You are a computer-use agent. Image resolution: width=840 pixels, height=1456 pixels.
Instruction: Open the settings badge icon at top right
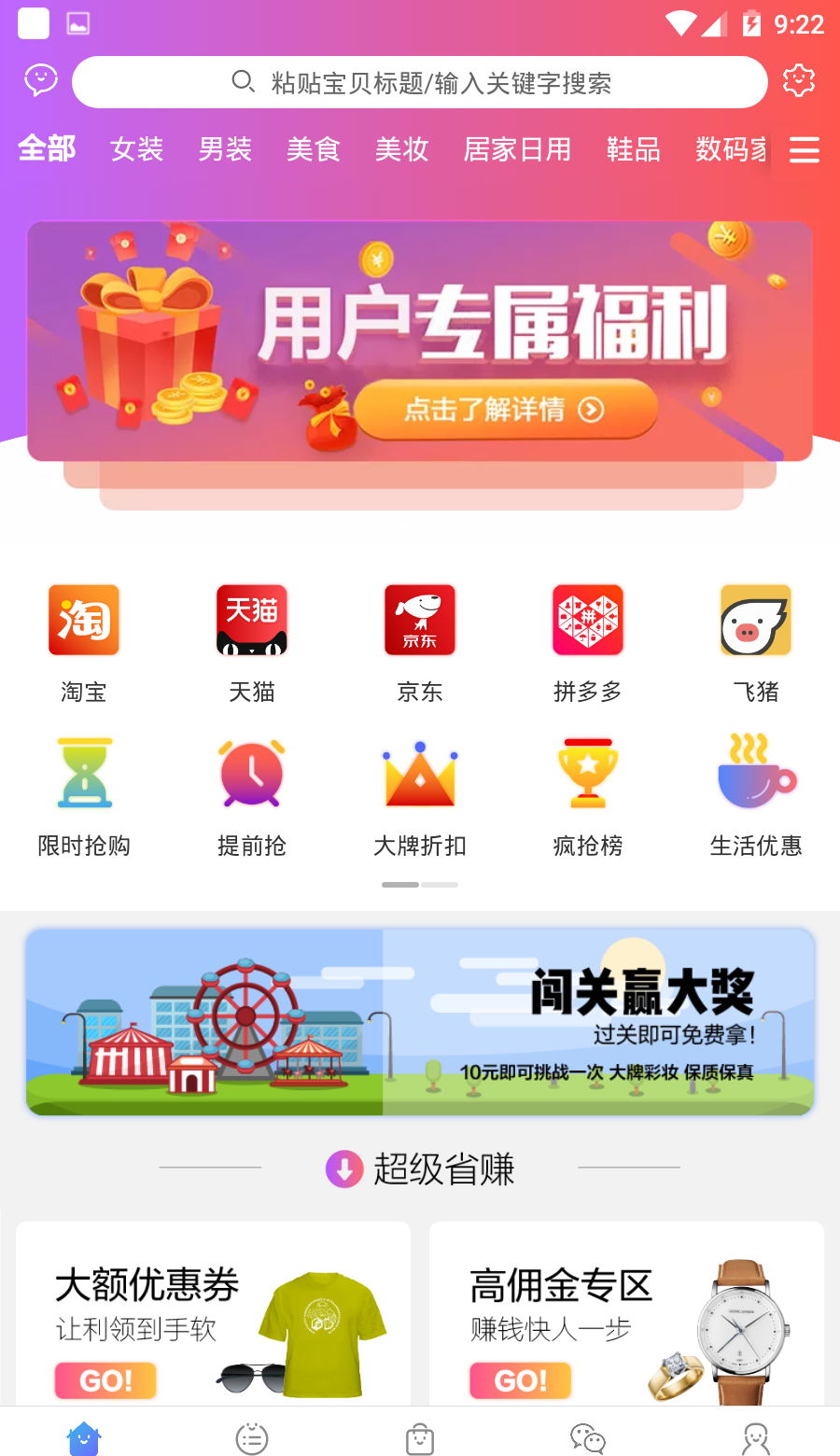(799, 81)
